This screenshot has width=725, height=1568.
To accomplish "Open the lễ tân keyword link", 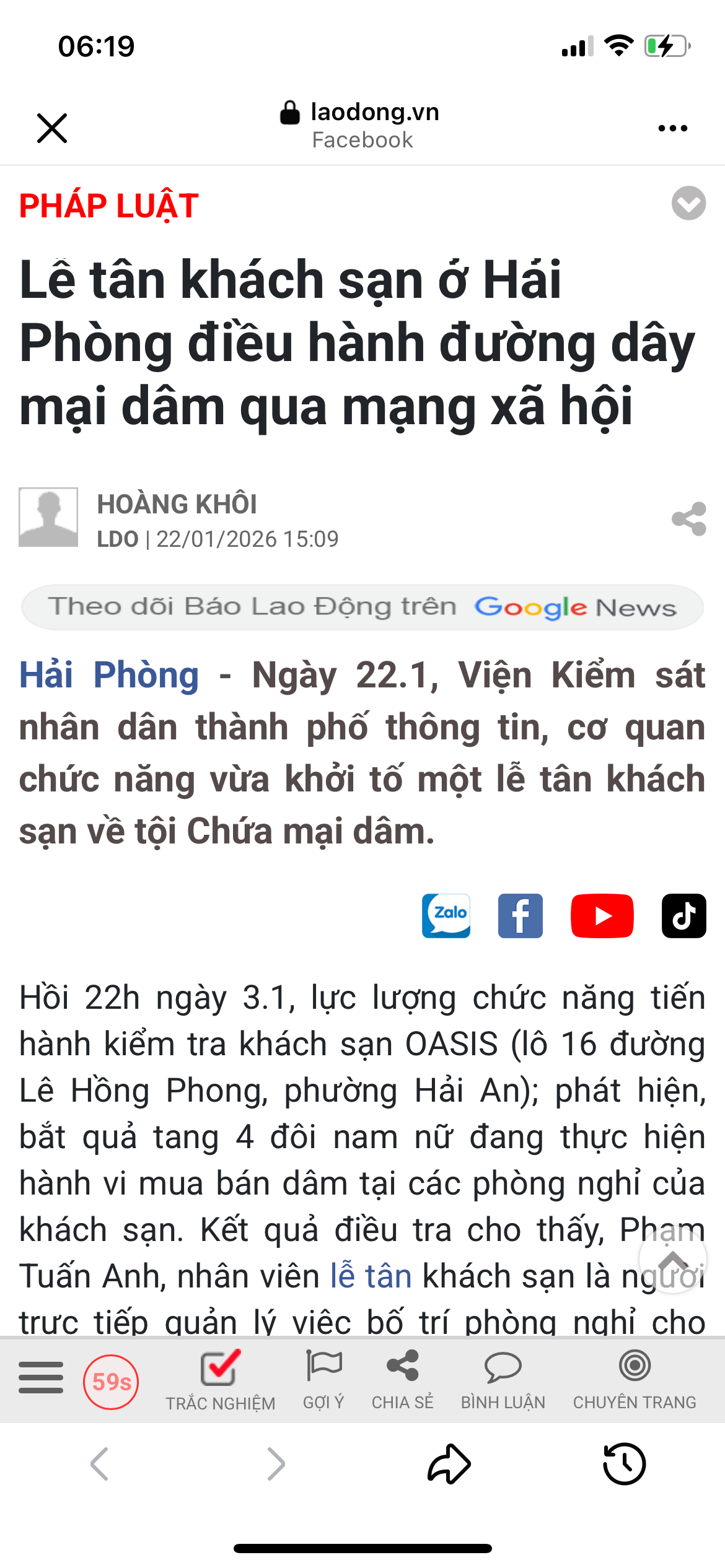I will coord(371,1276).
